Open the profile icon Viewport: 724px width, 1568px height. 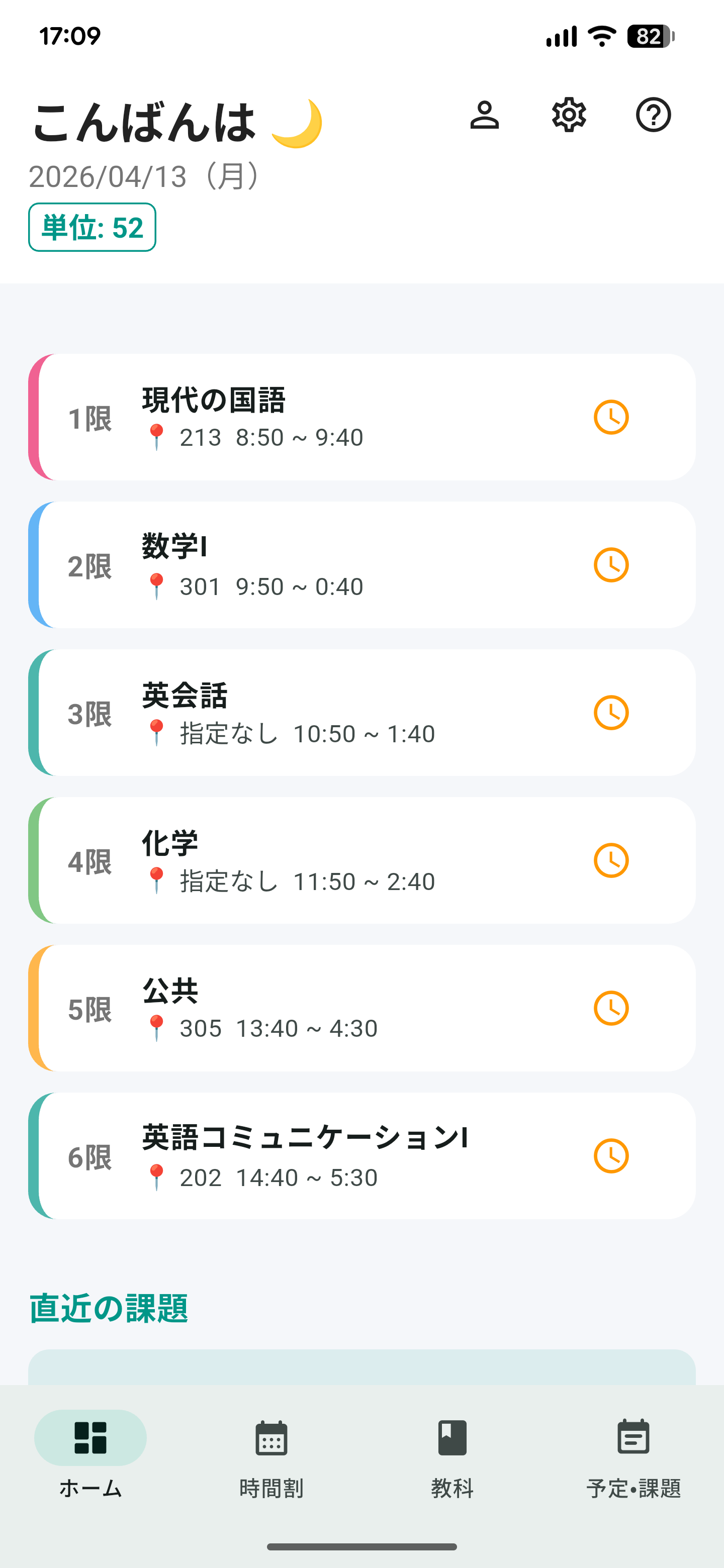[x=484, y=115]
